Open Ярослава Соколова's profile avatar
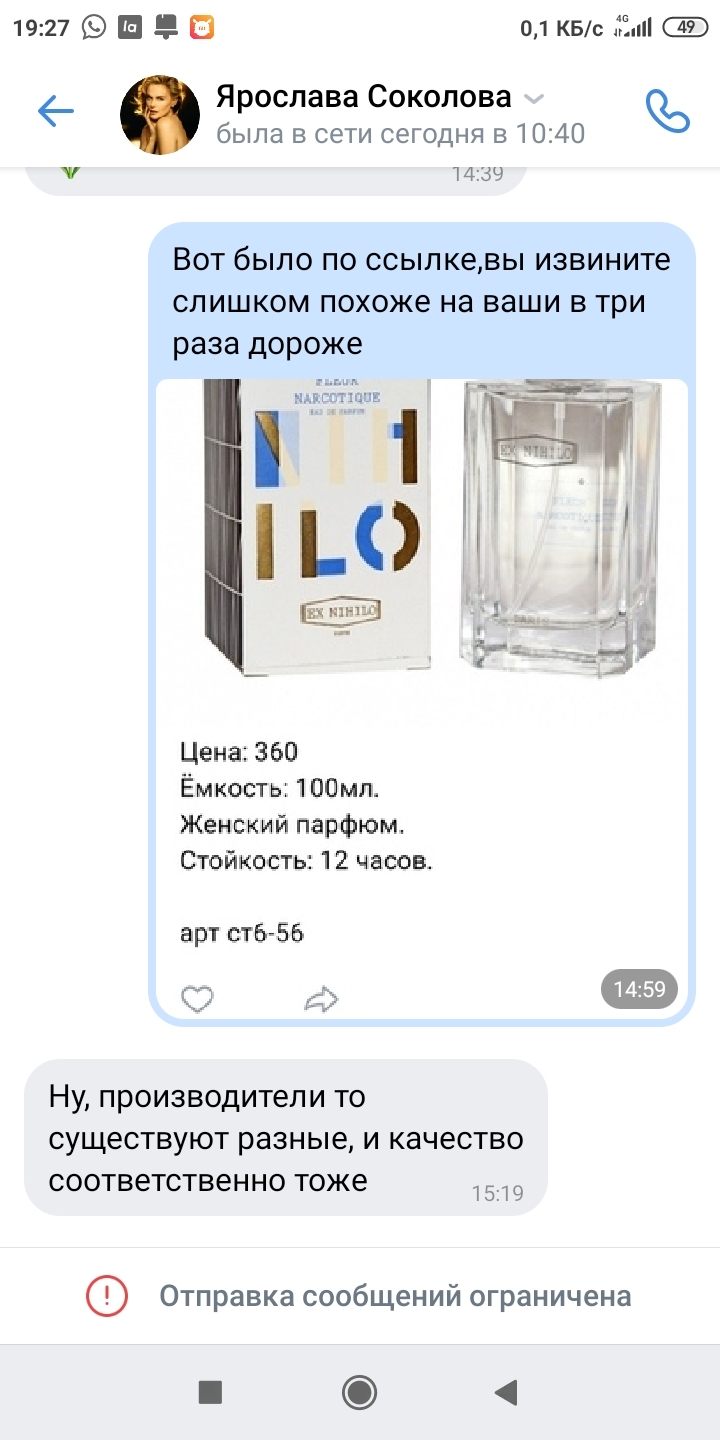 pos(160,114)
